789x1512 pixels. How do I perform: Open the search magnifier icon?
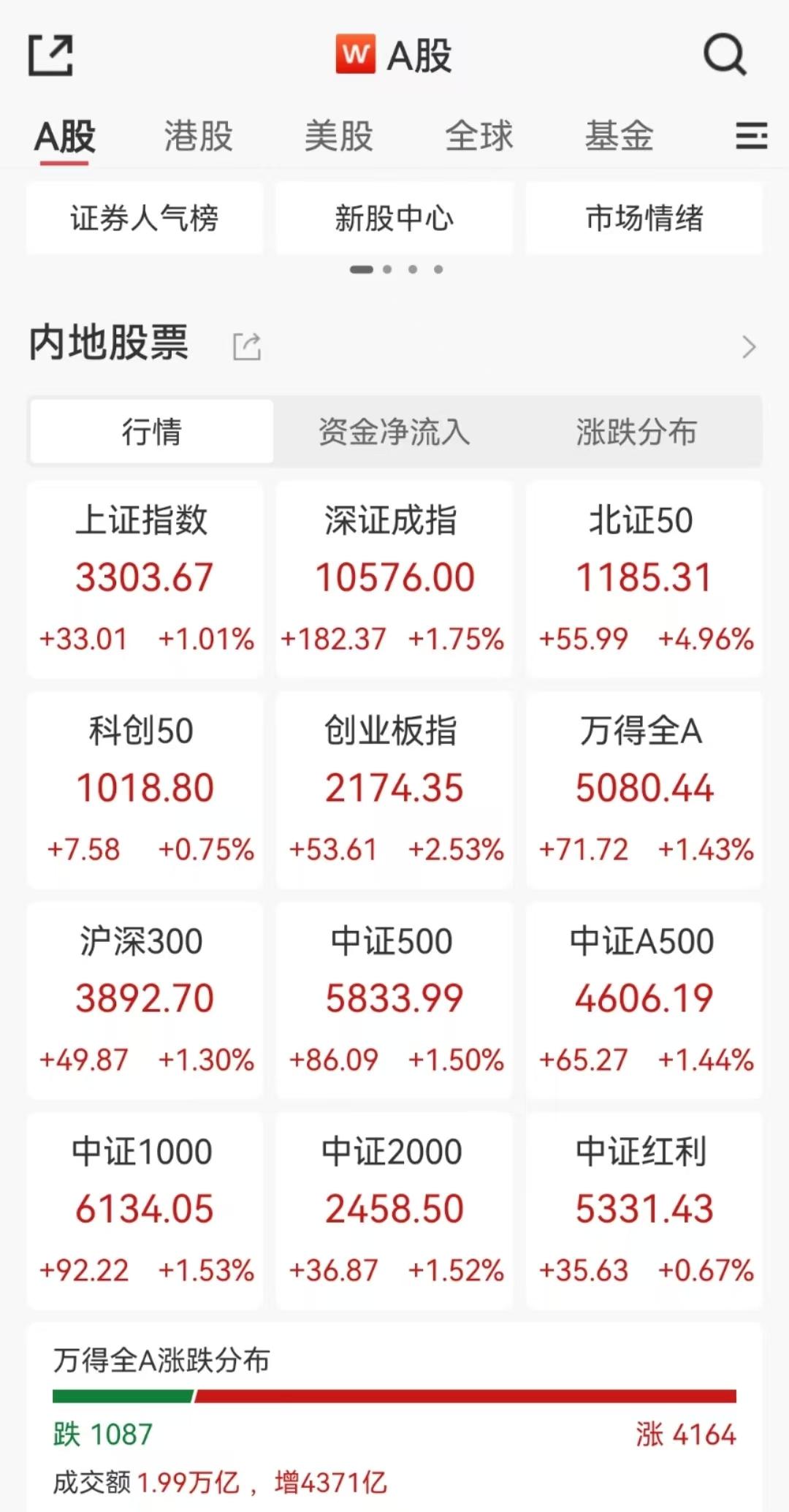pos(725,55)
